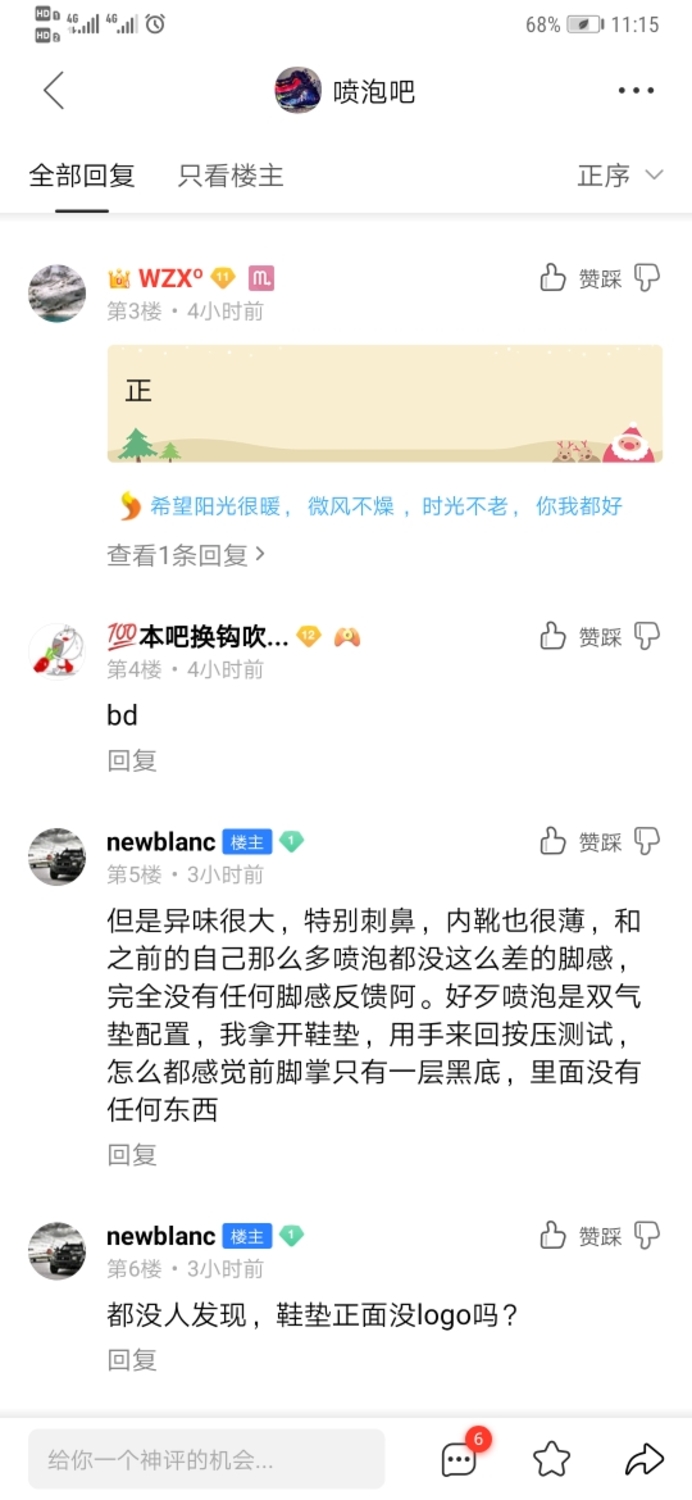Favorite this thread with the star icon

[x=551, y=1460]
